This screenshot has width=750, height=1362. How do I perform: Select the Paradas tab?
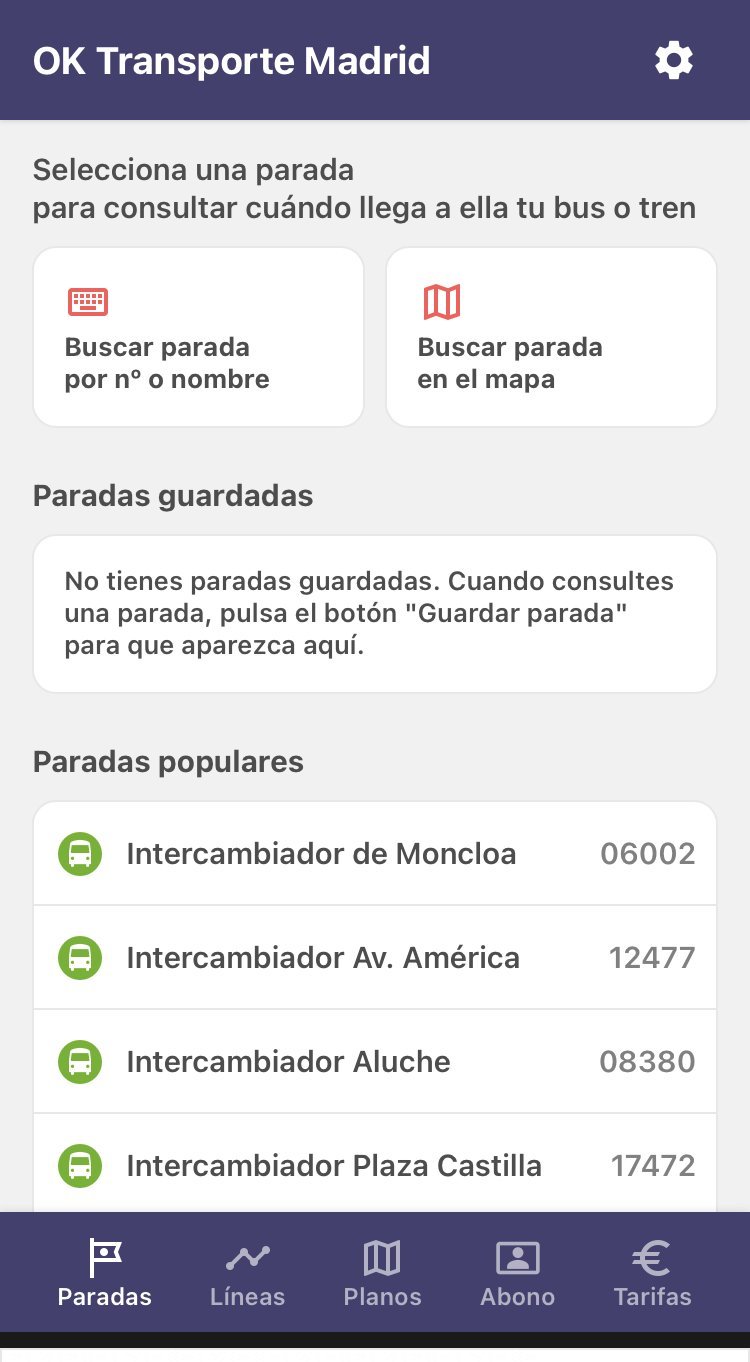coord(105,1273)
